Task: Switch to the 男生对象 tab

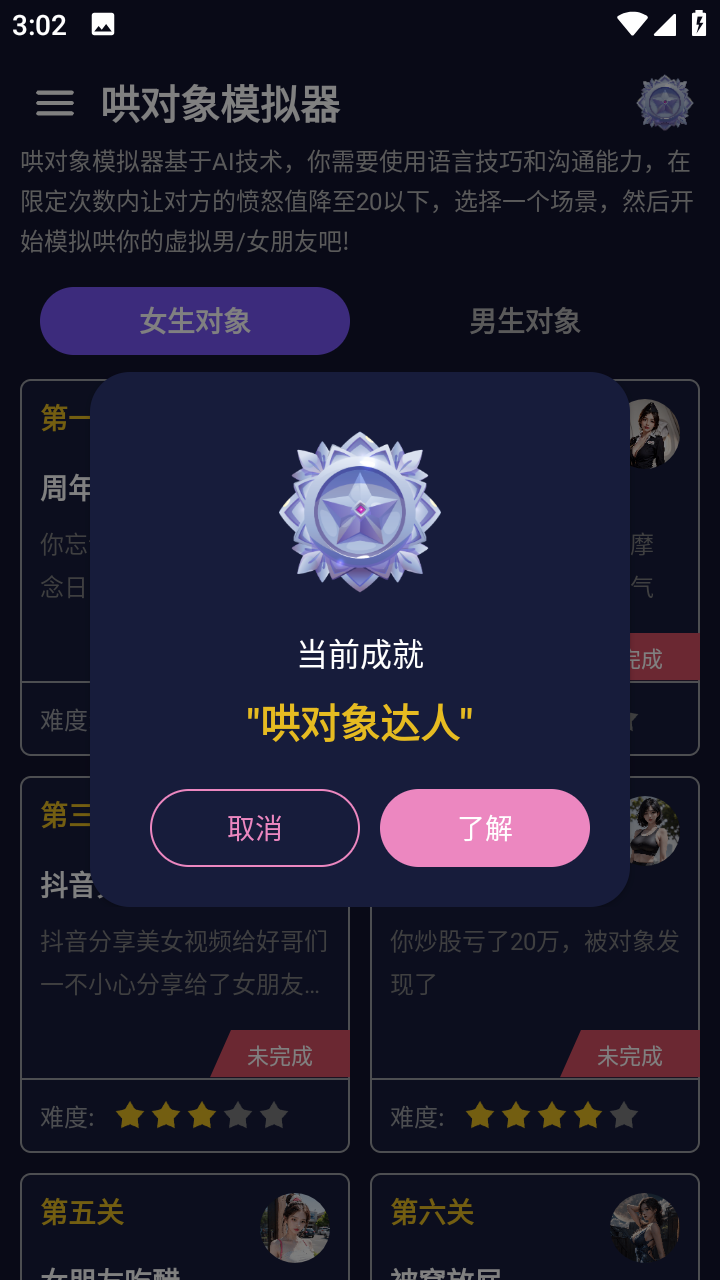Action: (x=525, y=321)
